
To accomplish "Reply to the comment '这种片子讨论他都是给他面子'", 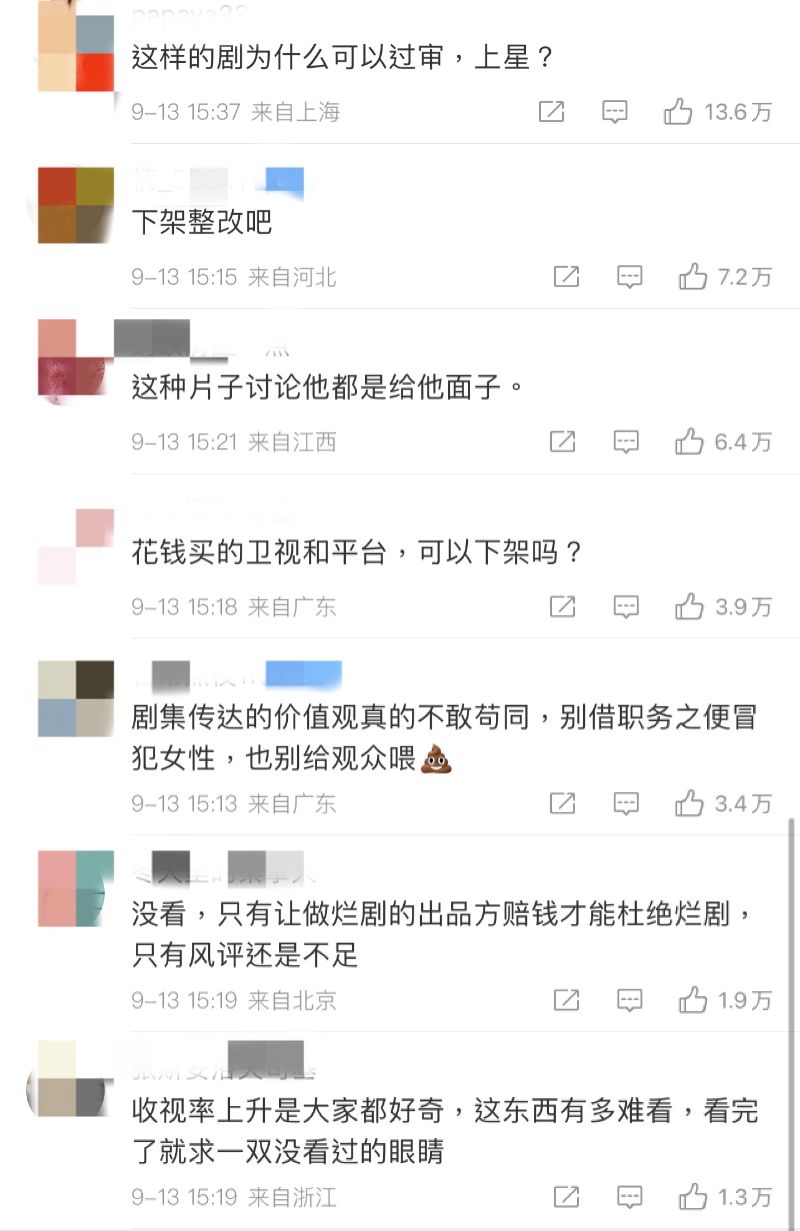I will point(626,441).
